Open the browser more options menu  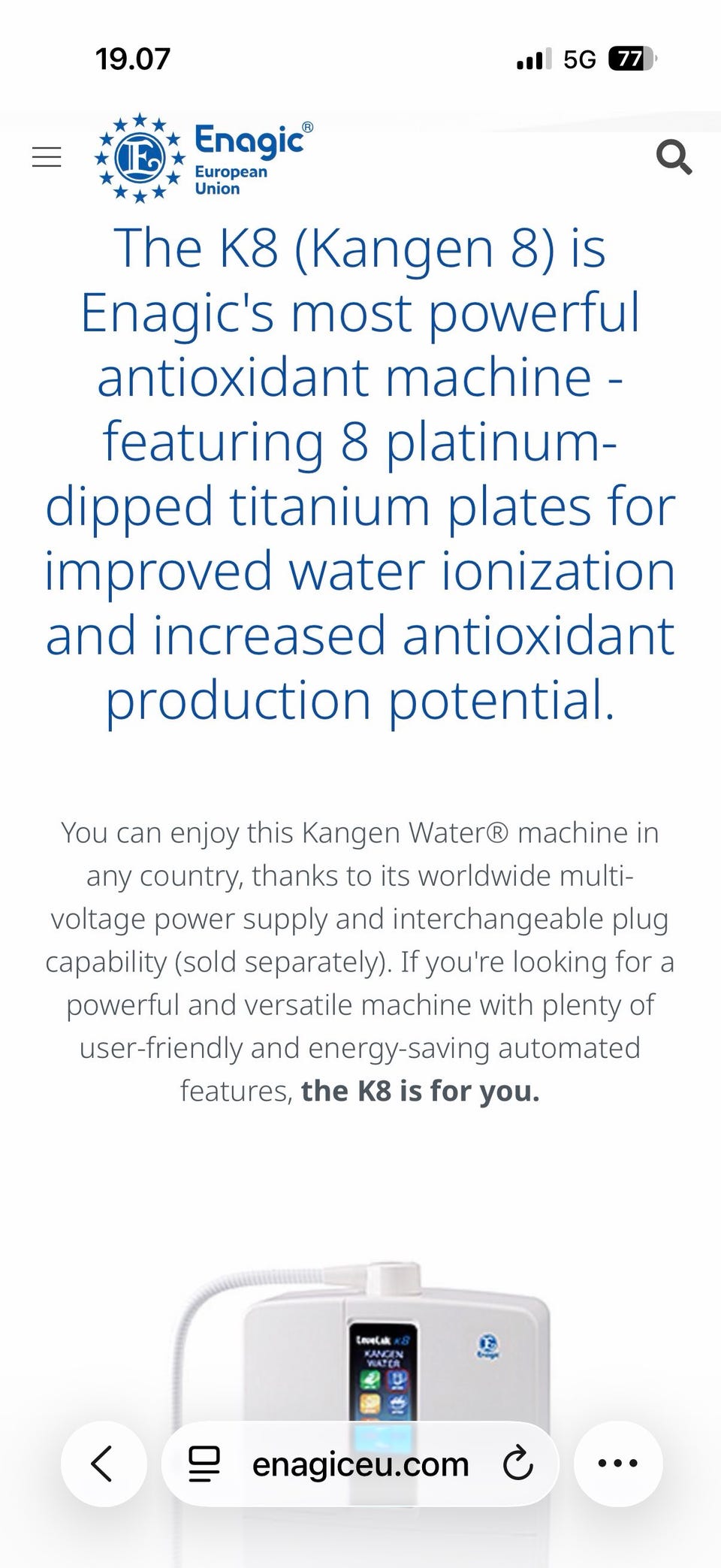(x=618, y=1463)
